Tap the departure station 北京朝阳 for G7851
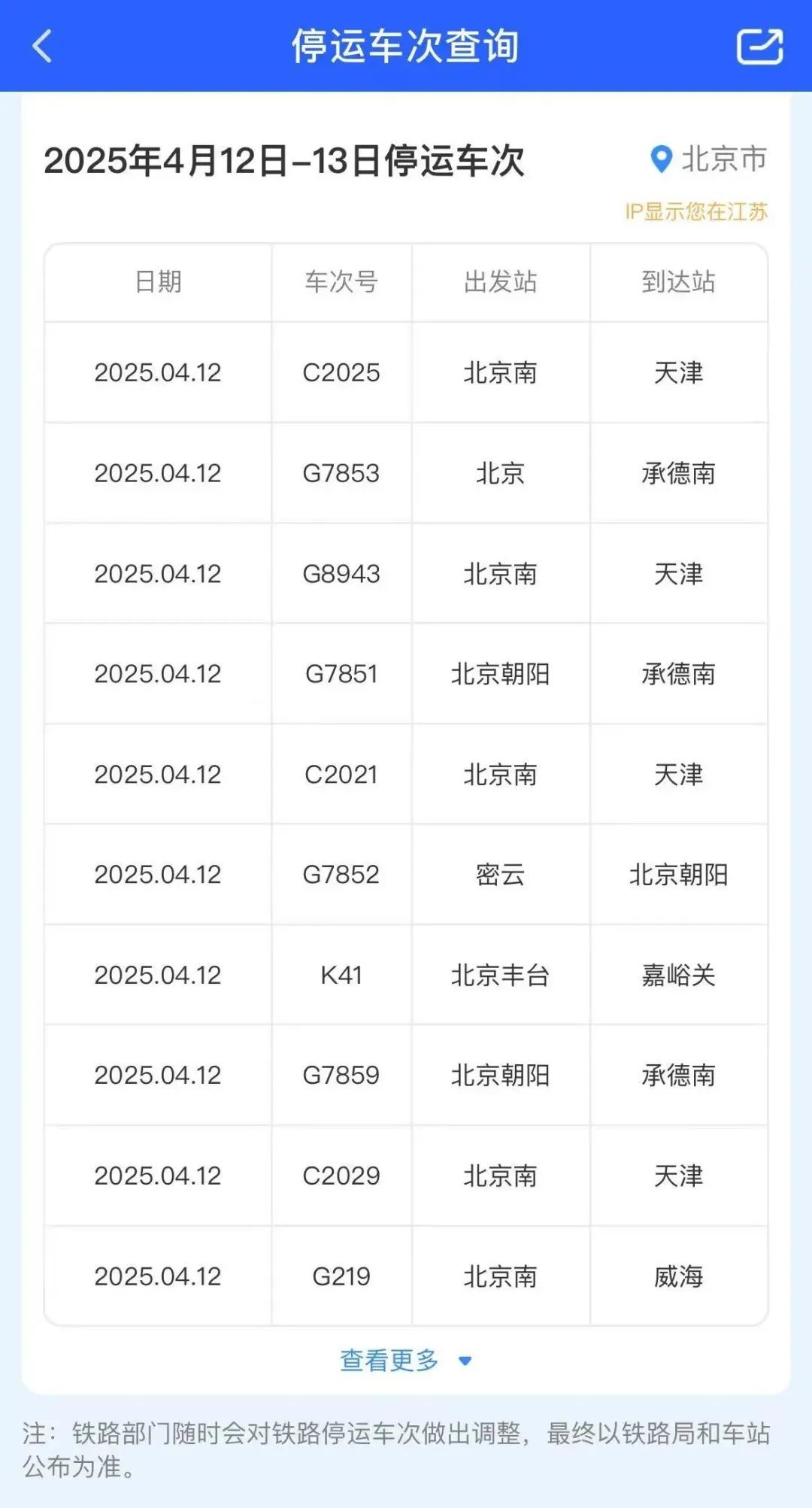The height and width of the screenshot is (1508, 812). click(x=501, y=675)
